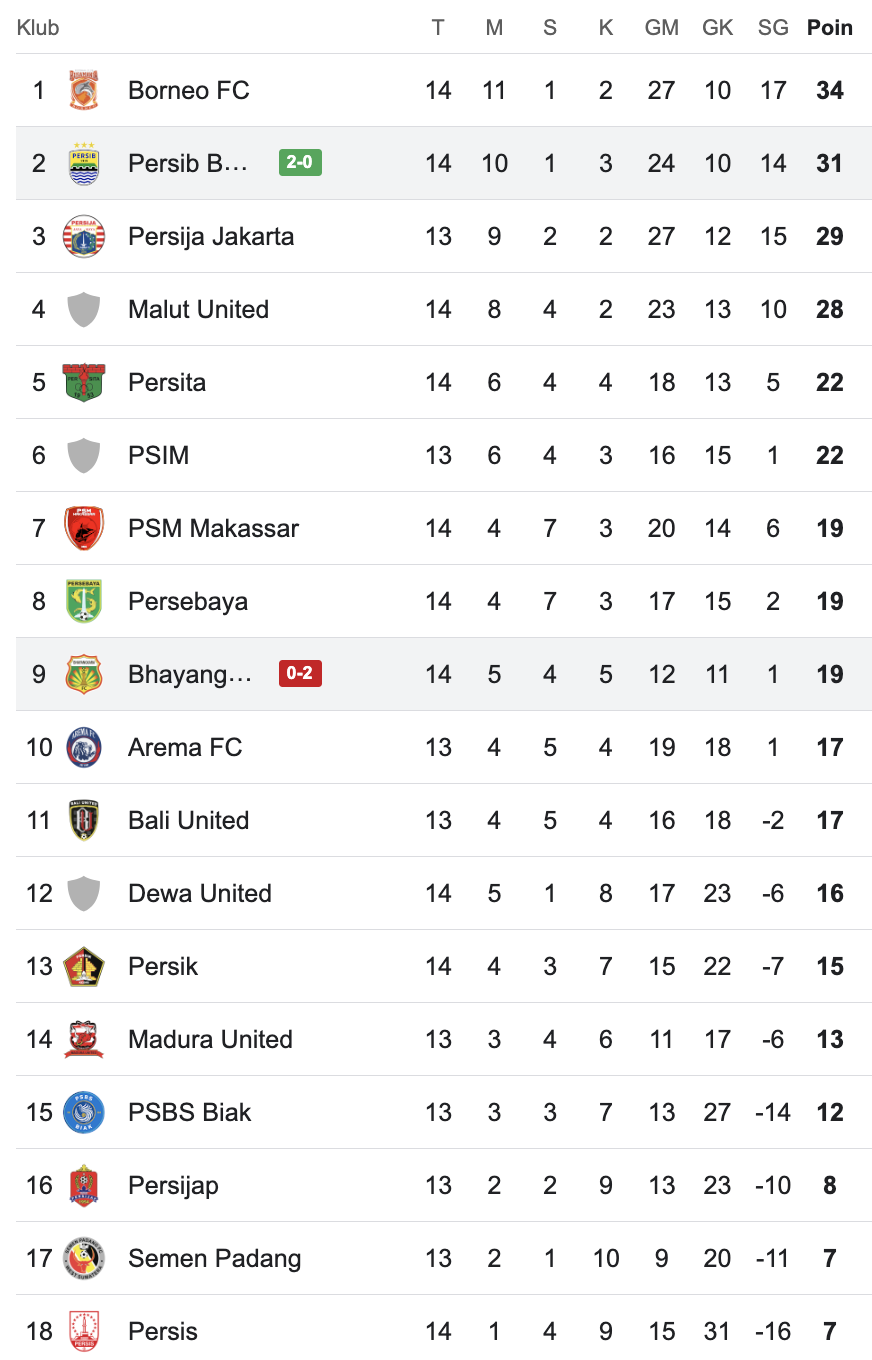Open the Borneo FC team row
Image resolution: width=872 pixels, height=1360 pixels.
(188, 91)
